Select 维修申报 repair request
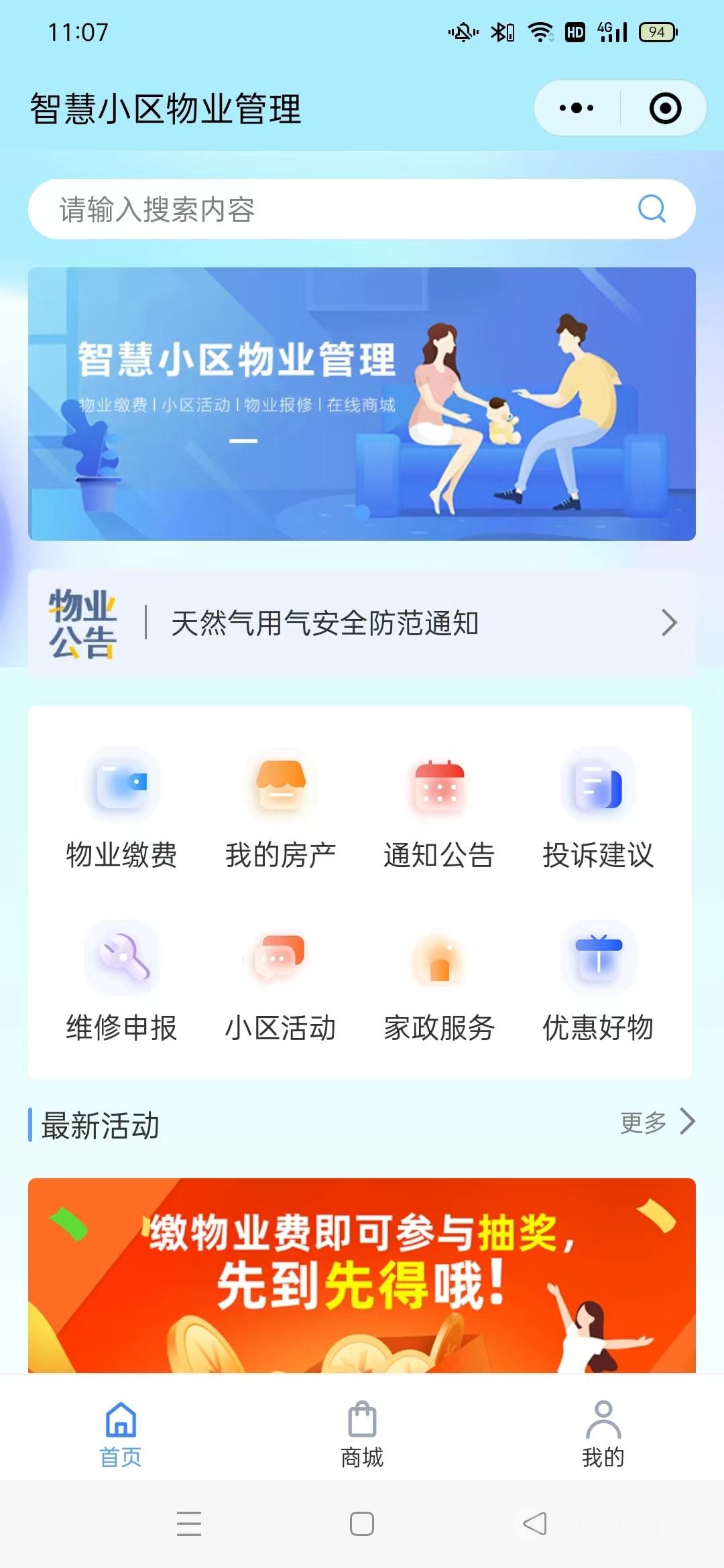 [122, 982]
